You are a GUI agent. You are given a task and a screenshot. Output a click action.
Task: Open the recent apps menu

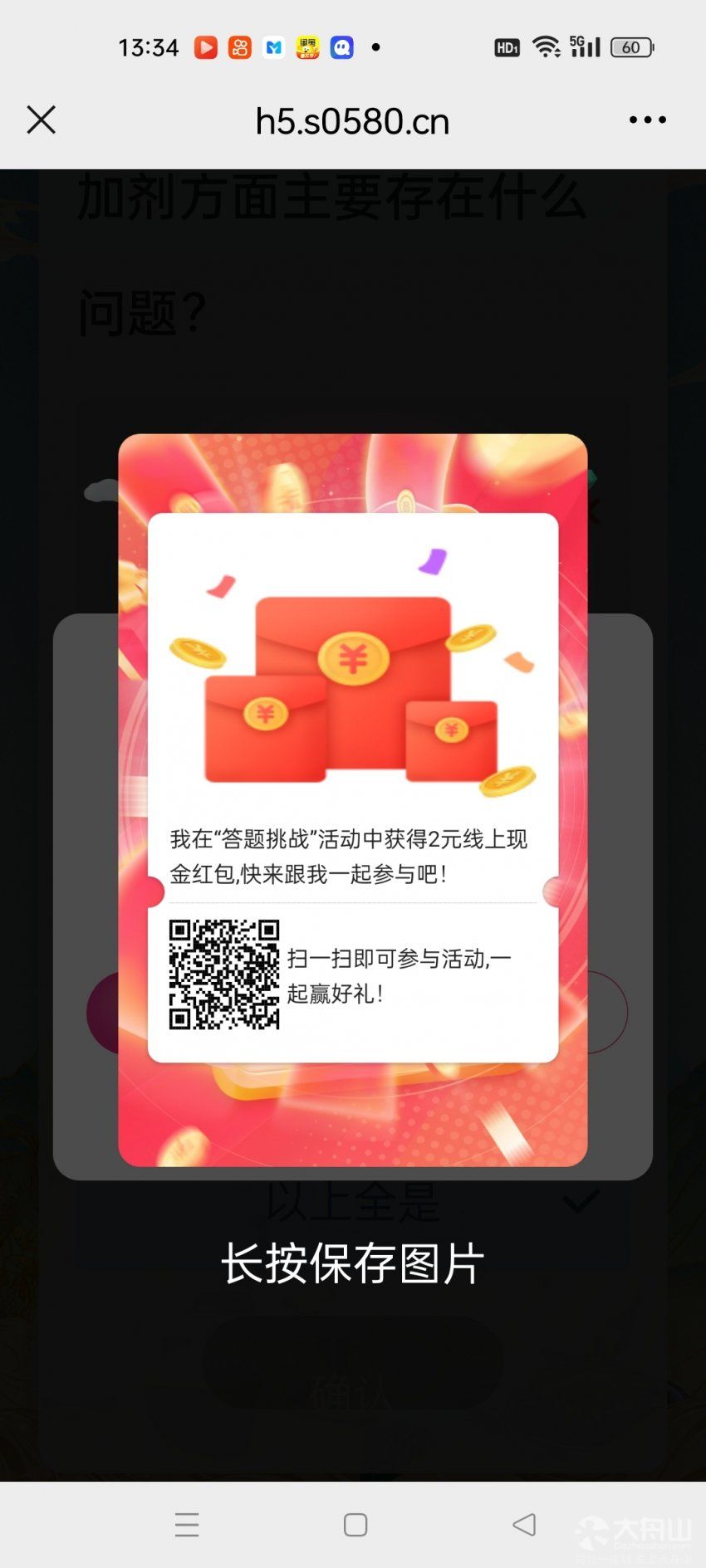click(187, 1525)
